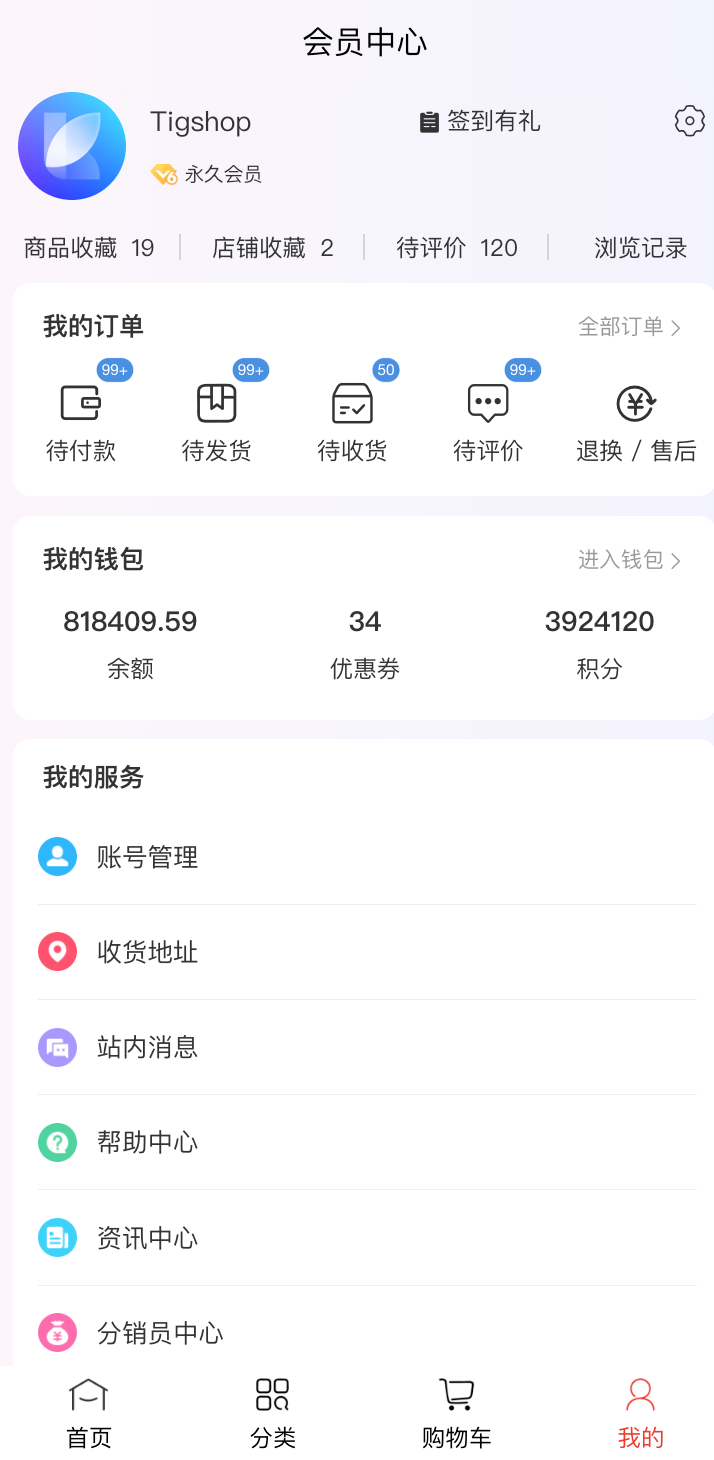Open 帮助中心 help center
The height and width of the screenshot is (1460, 714).
(367, 1142)
